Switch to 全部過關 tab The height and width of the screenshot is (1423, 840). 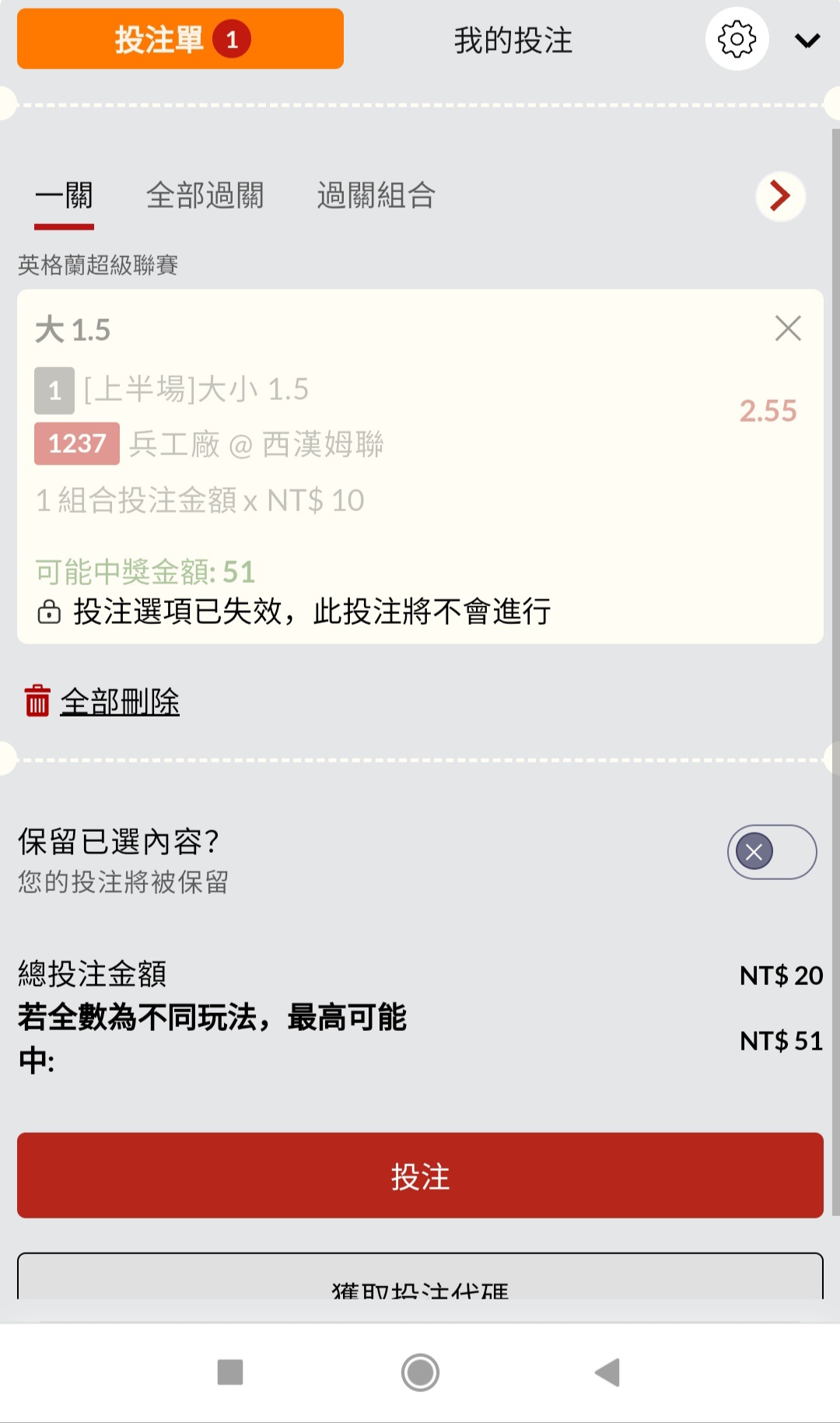[205, 196]
